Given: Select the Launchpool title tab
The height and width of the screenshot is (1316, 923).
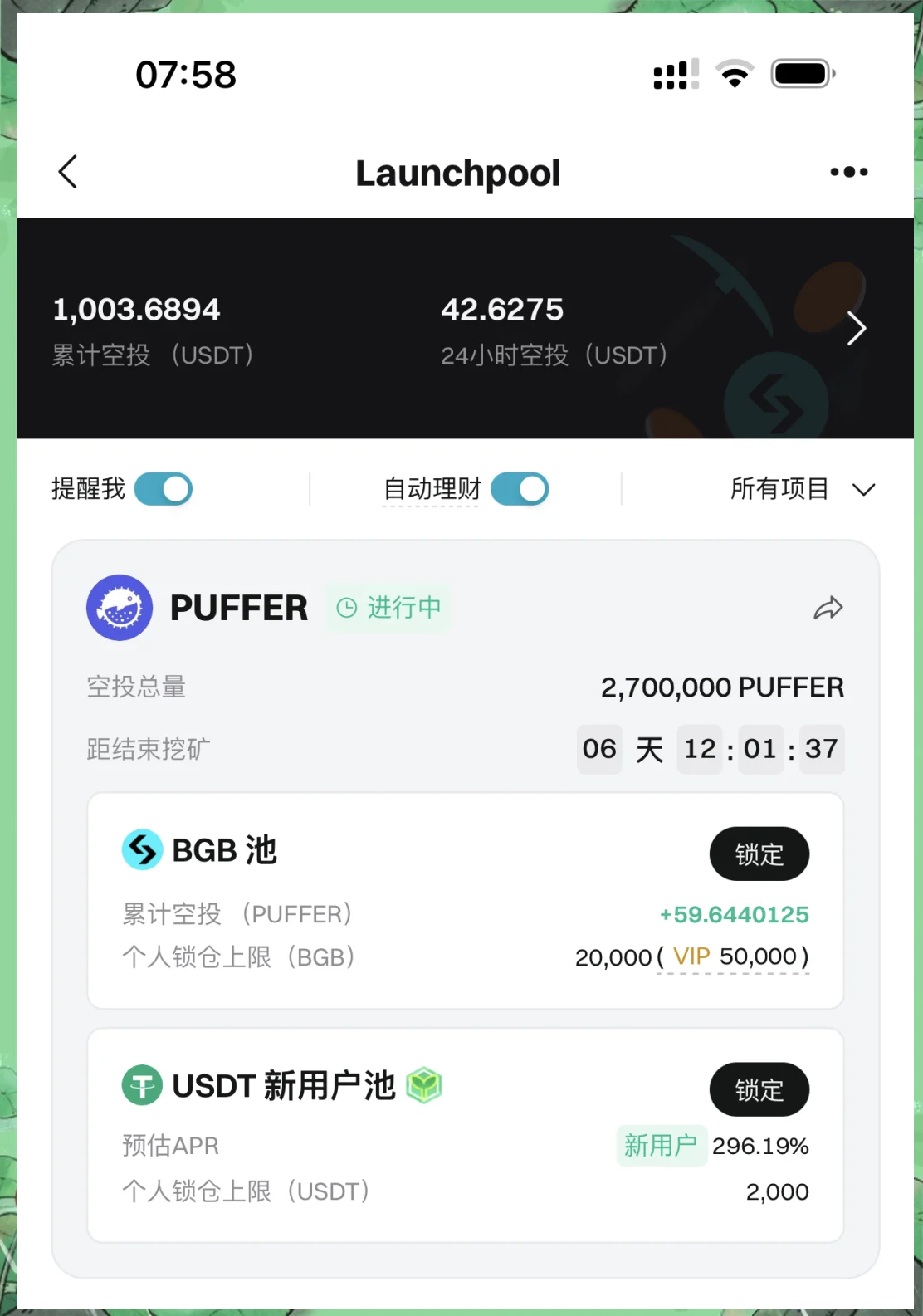Looking at the screenshot, I should click(x=457, y=172).
